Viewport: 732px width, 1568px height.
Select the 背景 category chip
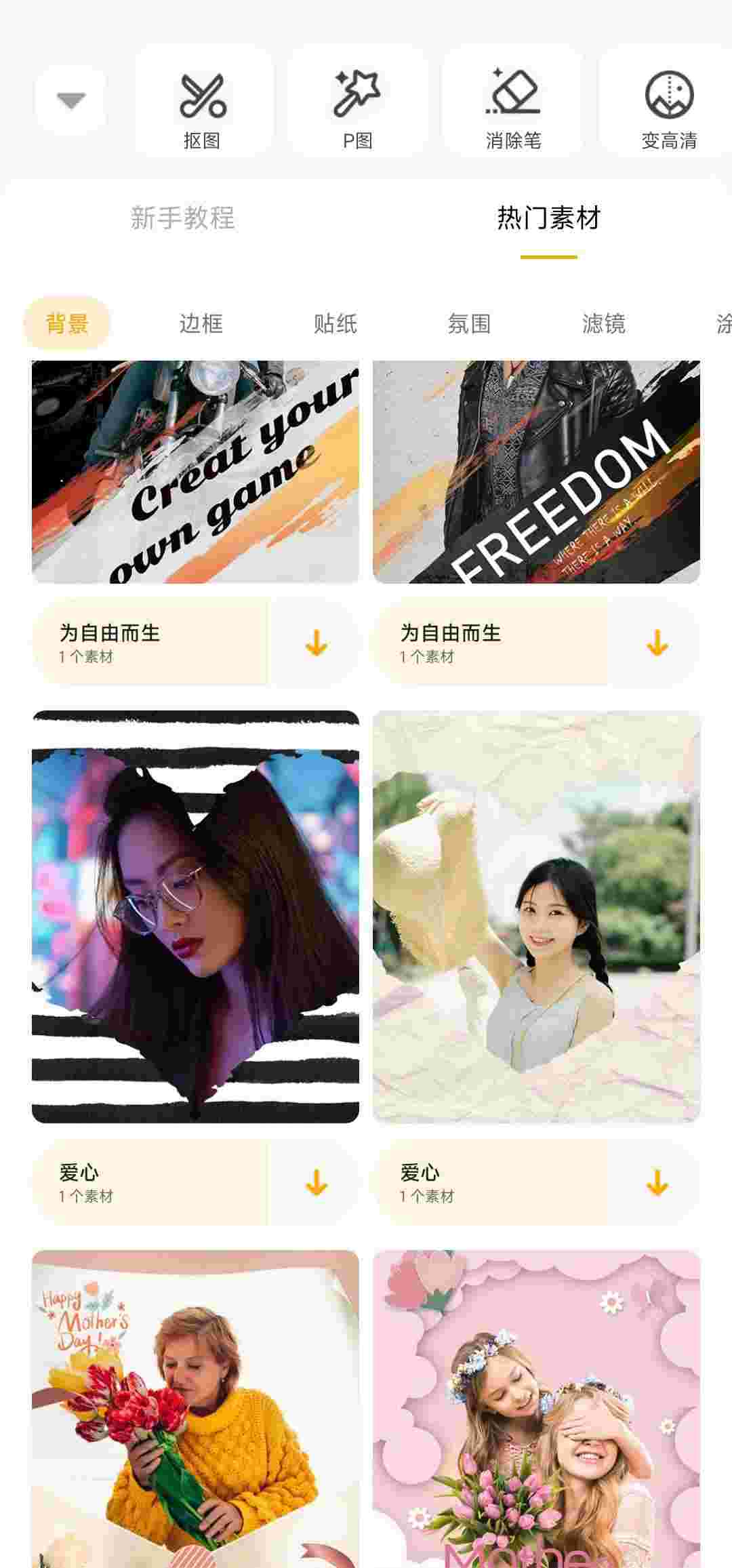tap(66, 323)
